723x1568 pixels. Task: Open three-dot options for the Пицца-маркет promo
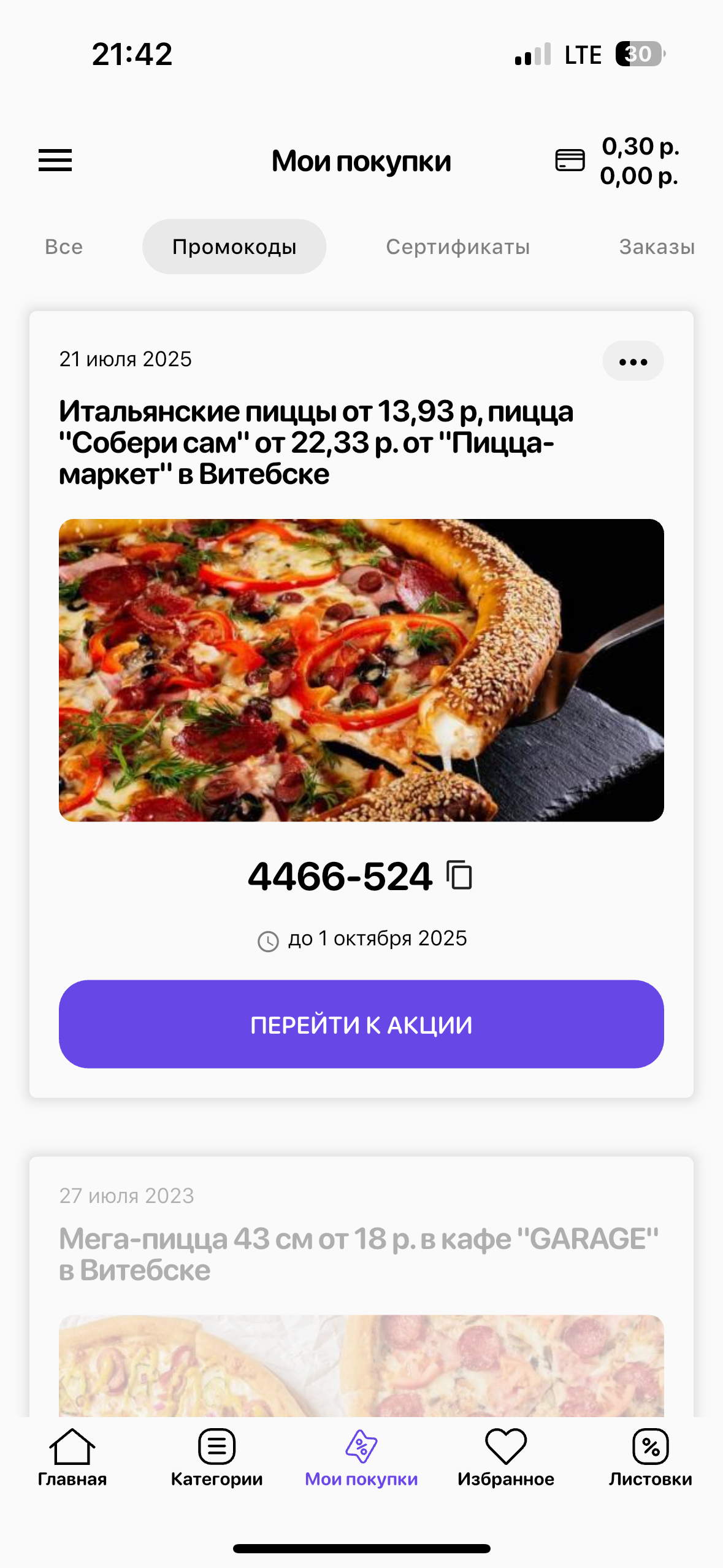(x=633, y=361)
